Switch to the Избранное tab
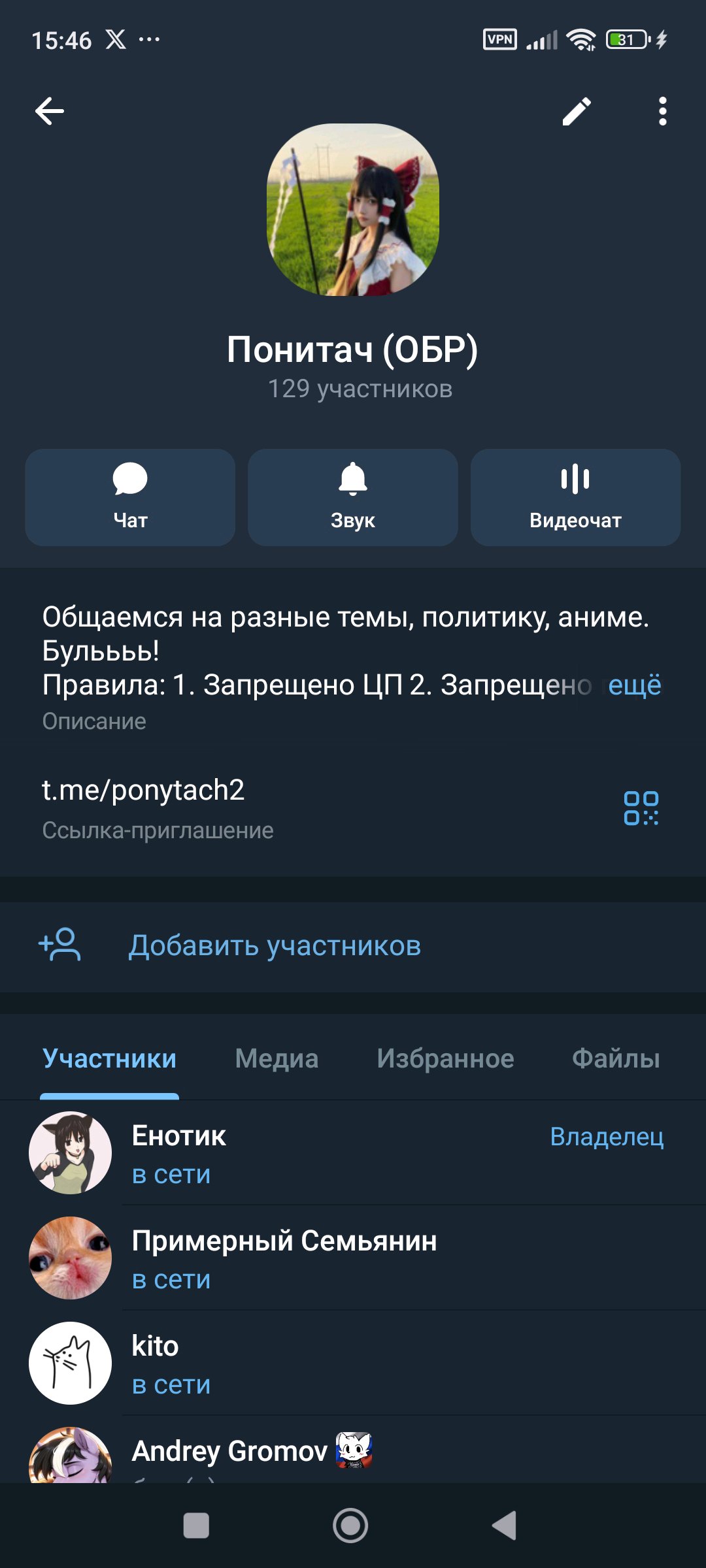The height and width of the screenshot is (1568, 706). [445, 1058]
